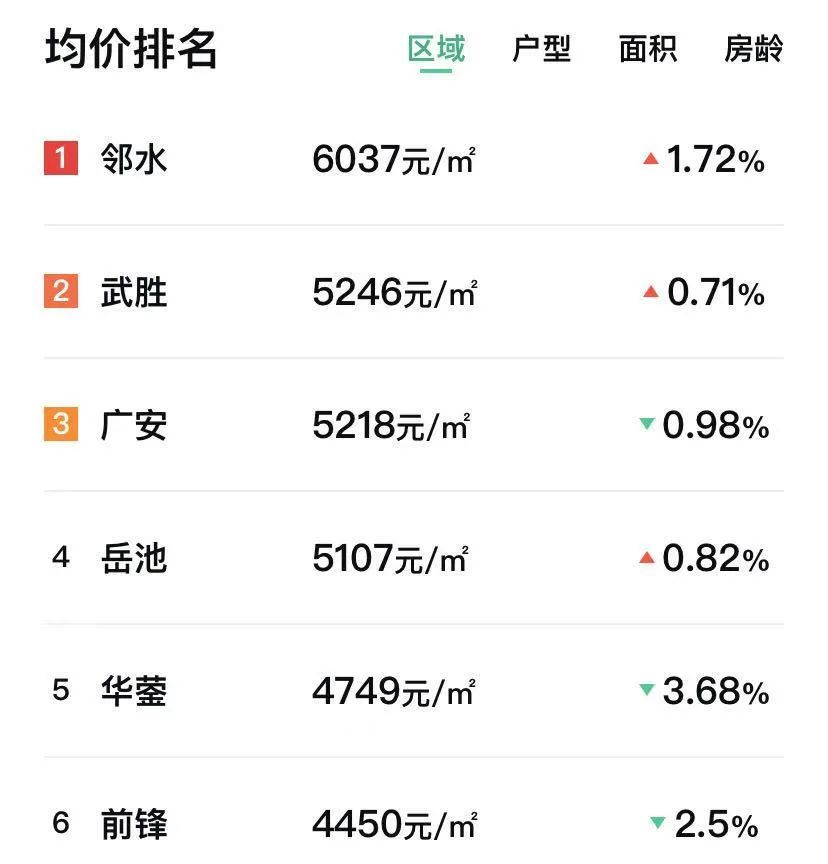Viewport: 828px width, 864px height.
Task: Select the 区域 tab
Action: (x=436, y=49)
